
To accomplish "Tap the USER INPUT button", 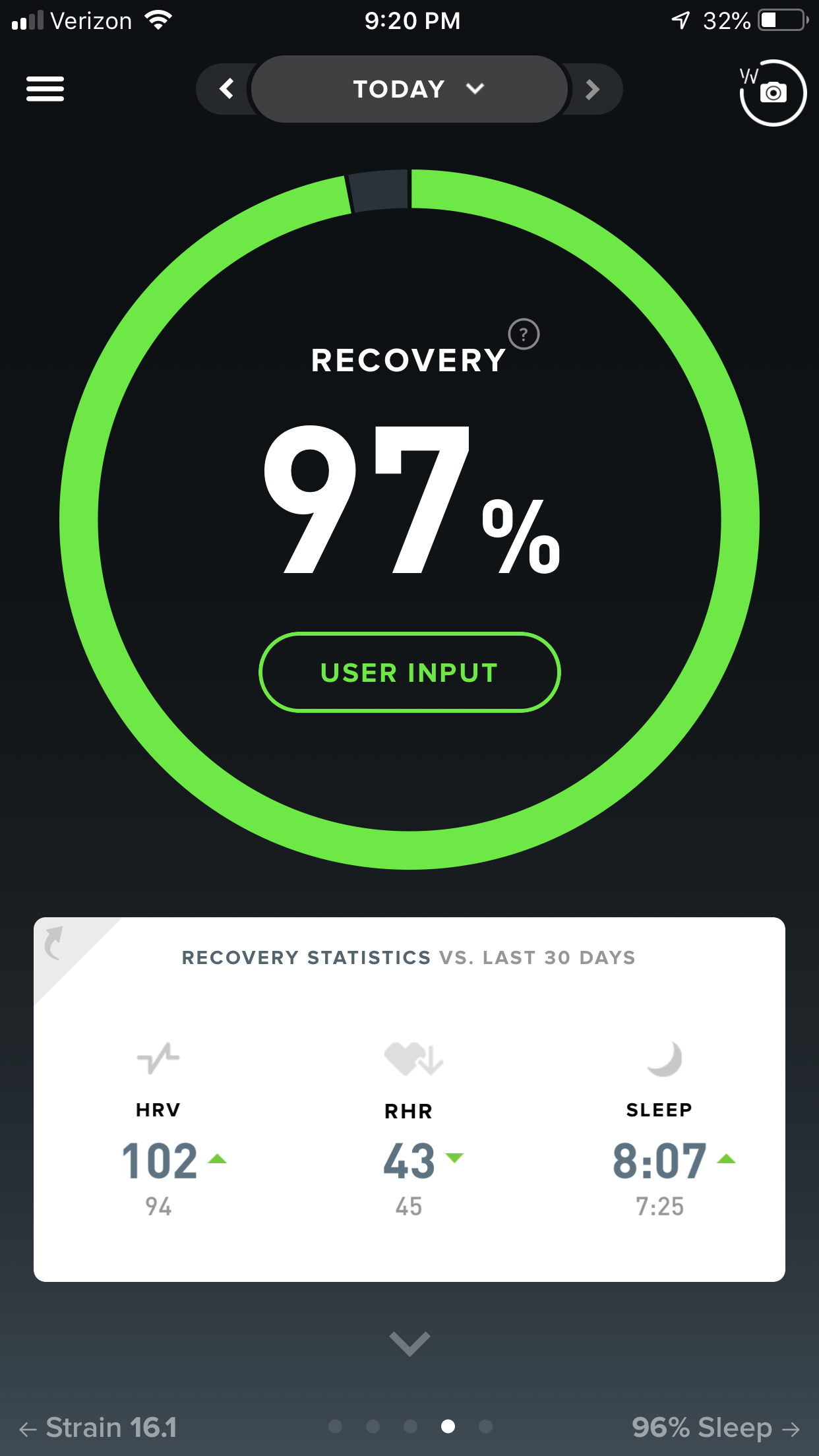I will pyautogui.click(x=409, y=673).
